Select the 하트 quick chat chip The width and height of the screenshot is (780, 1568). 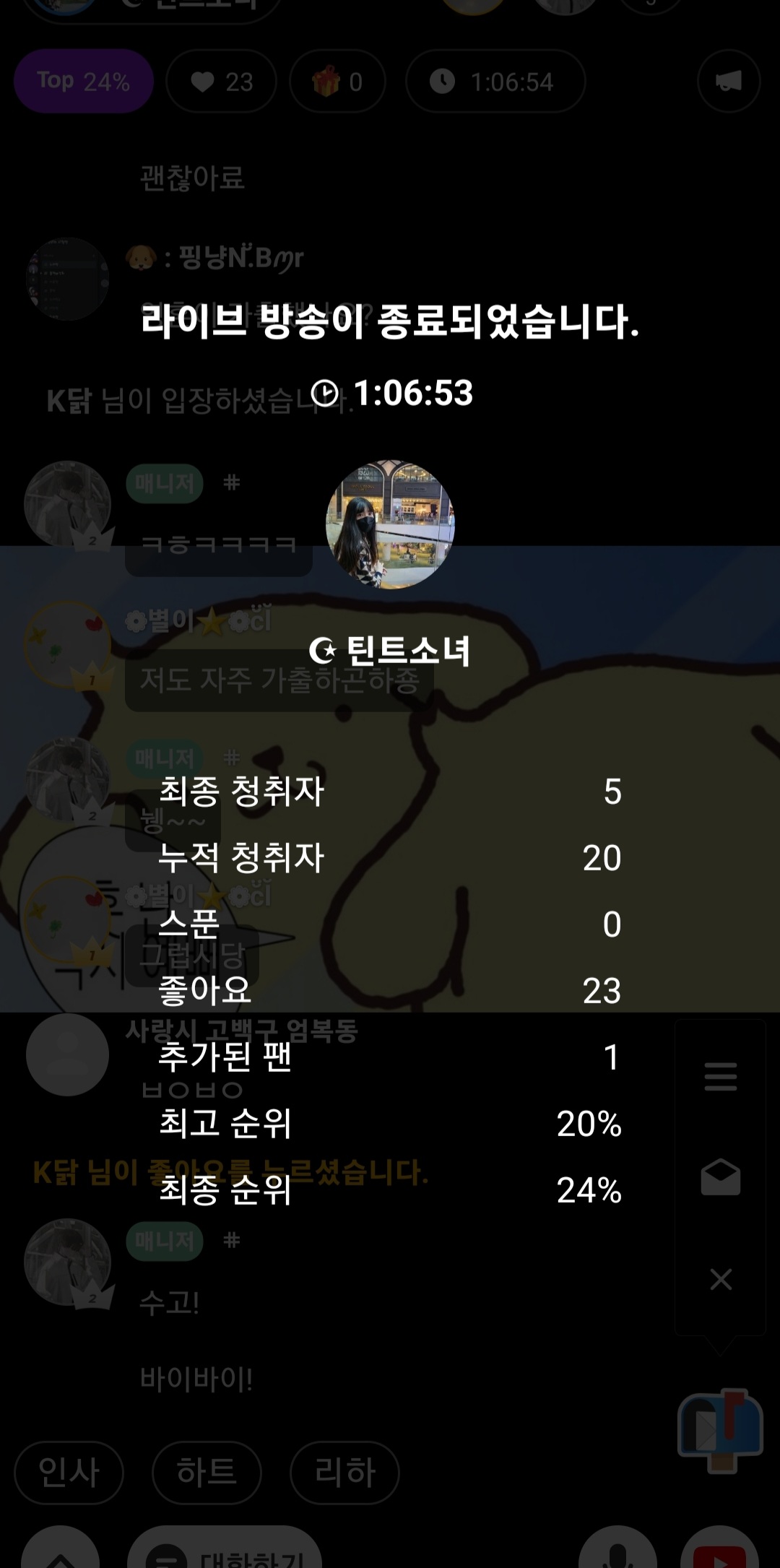(x=207, y=1473)
